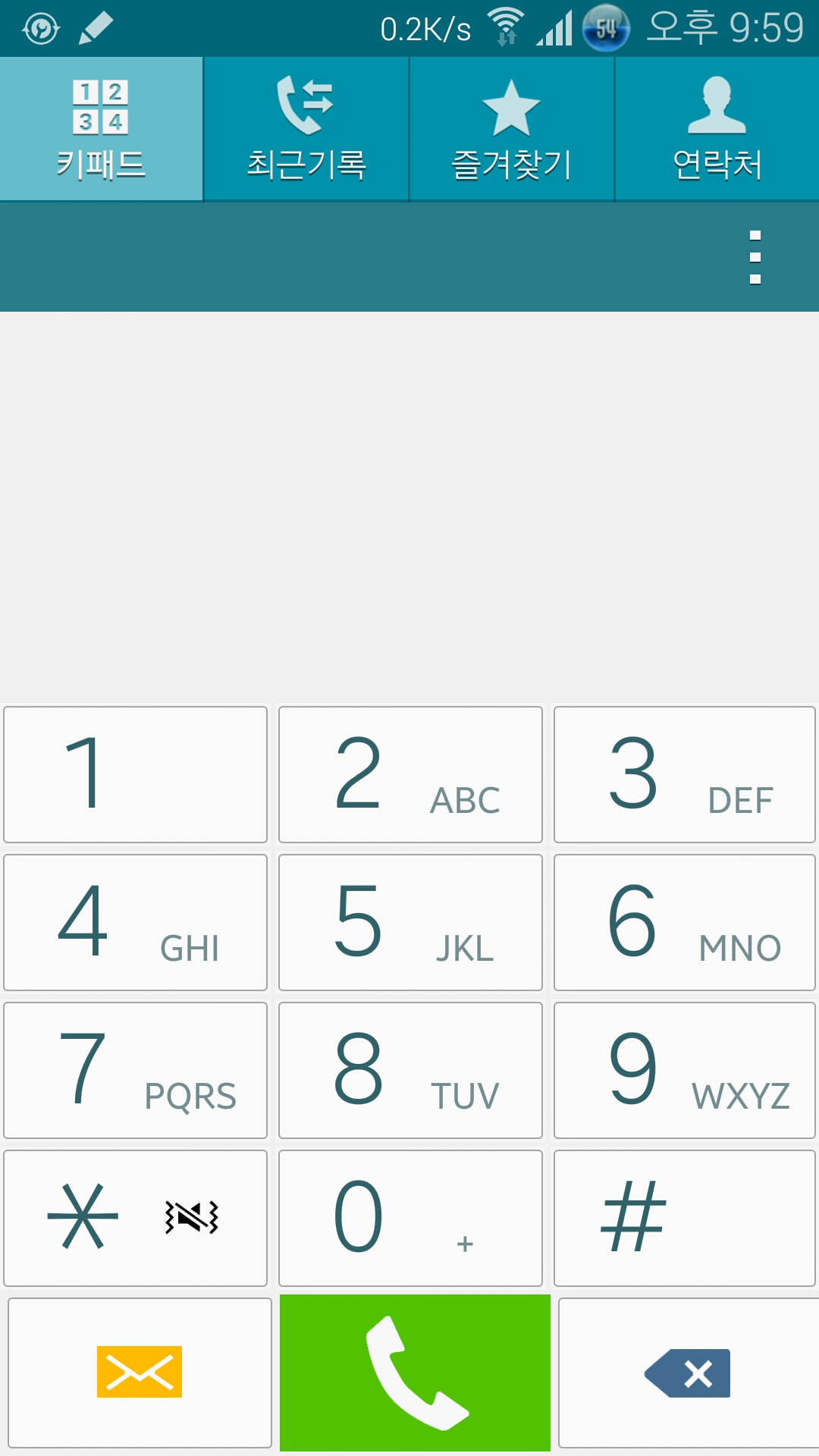Start the call with the green phone button

tap(415, 1373)
